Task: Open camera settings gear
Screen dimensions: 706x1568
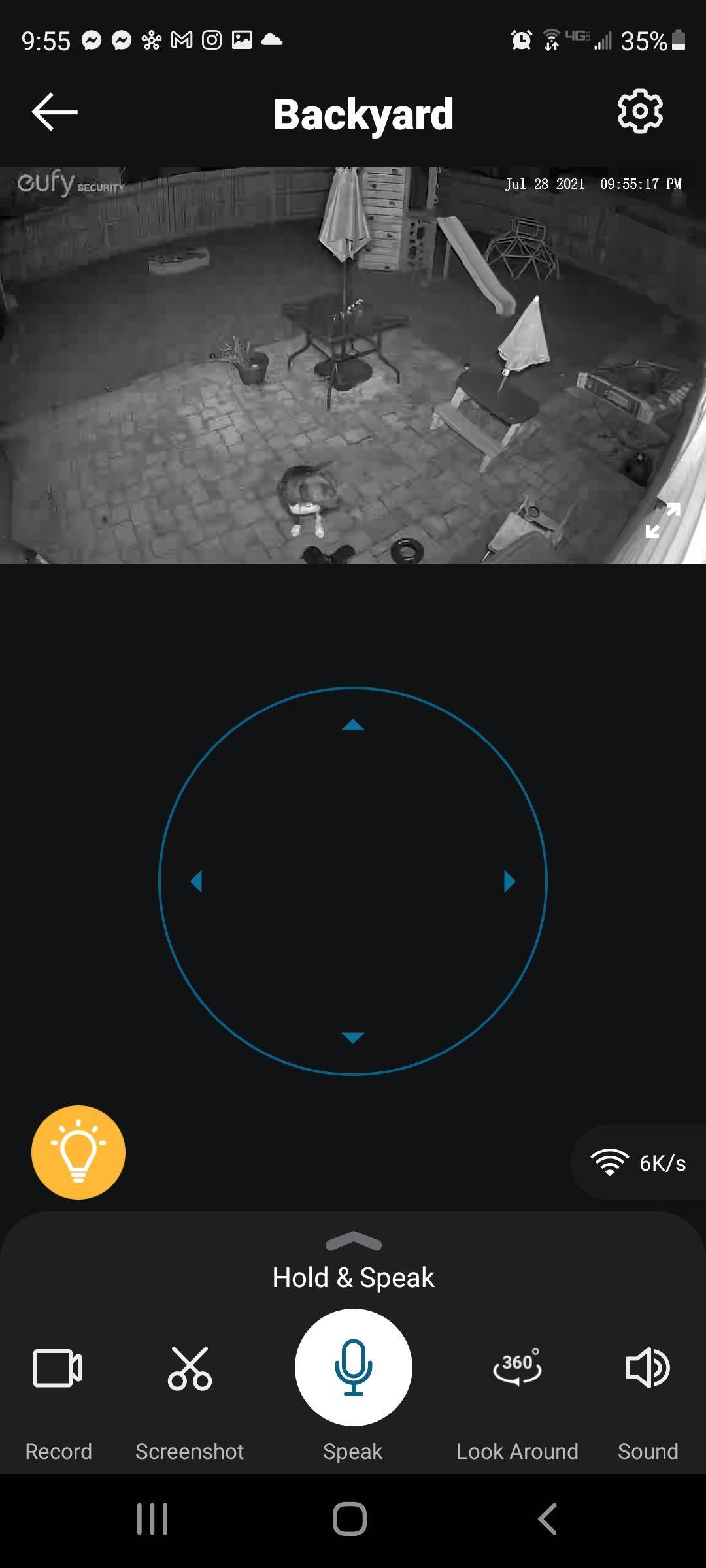Action: (640, 112)
